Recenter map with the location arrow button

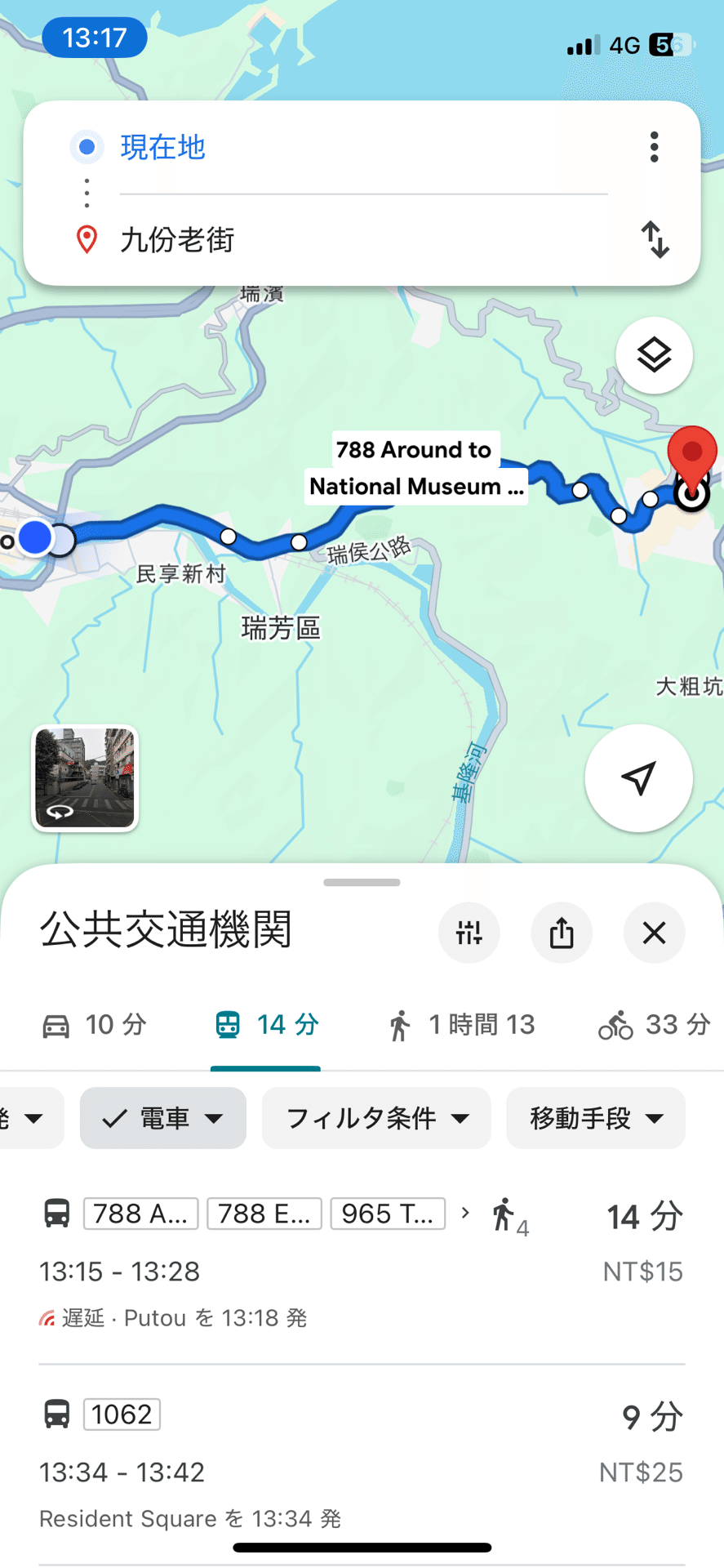pyautogui.click(x=638, y=777)
